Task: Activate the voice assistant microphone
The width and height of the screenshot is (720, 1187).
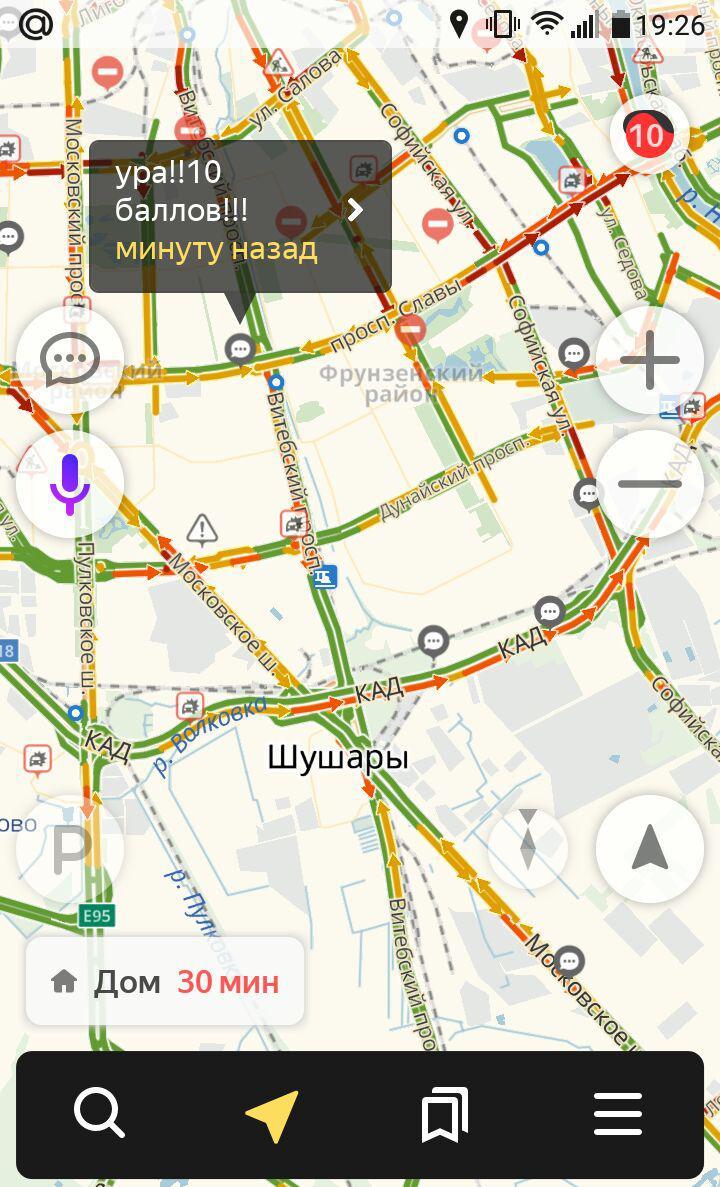Action: pos(70,484)
